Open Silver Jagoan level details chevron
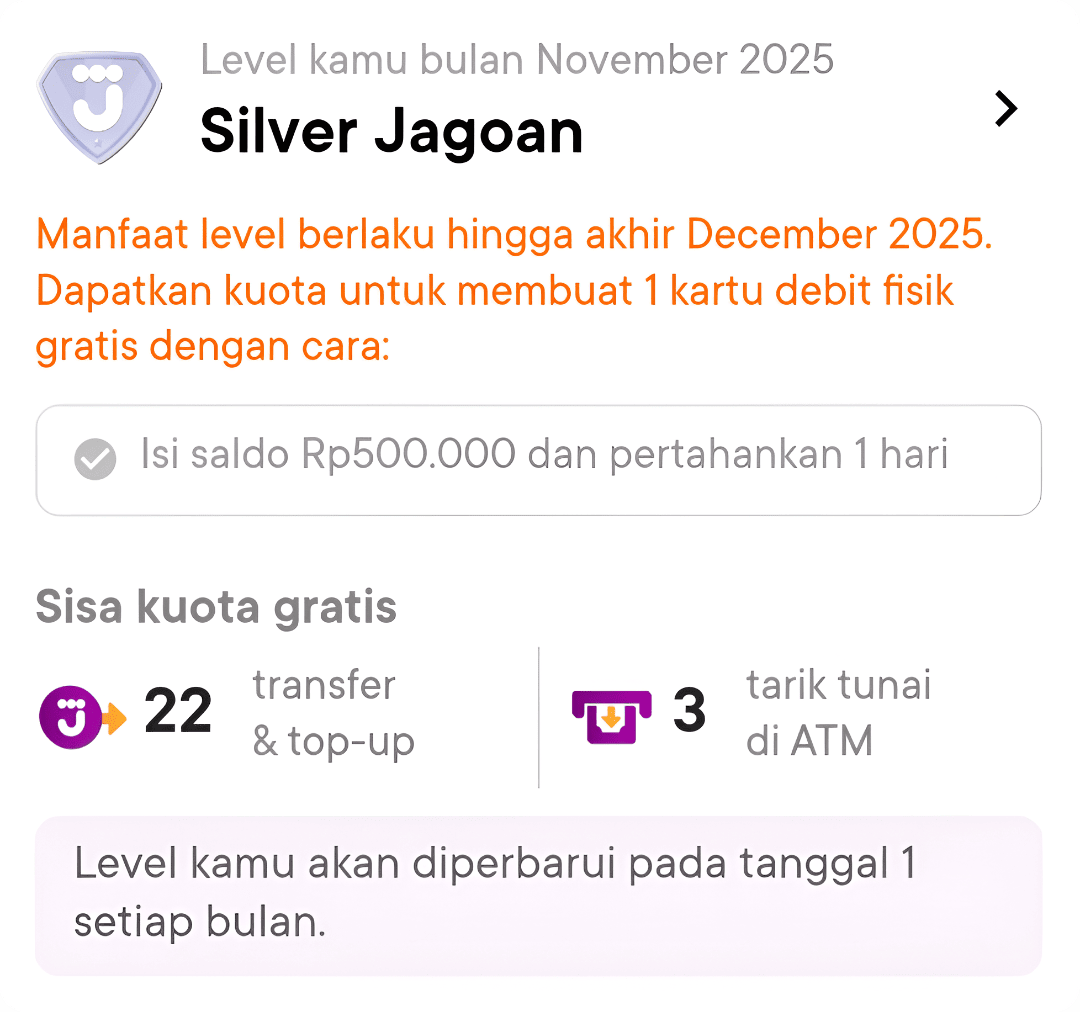 1005,109
